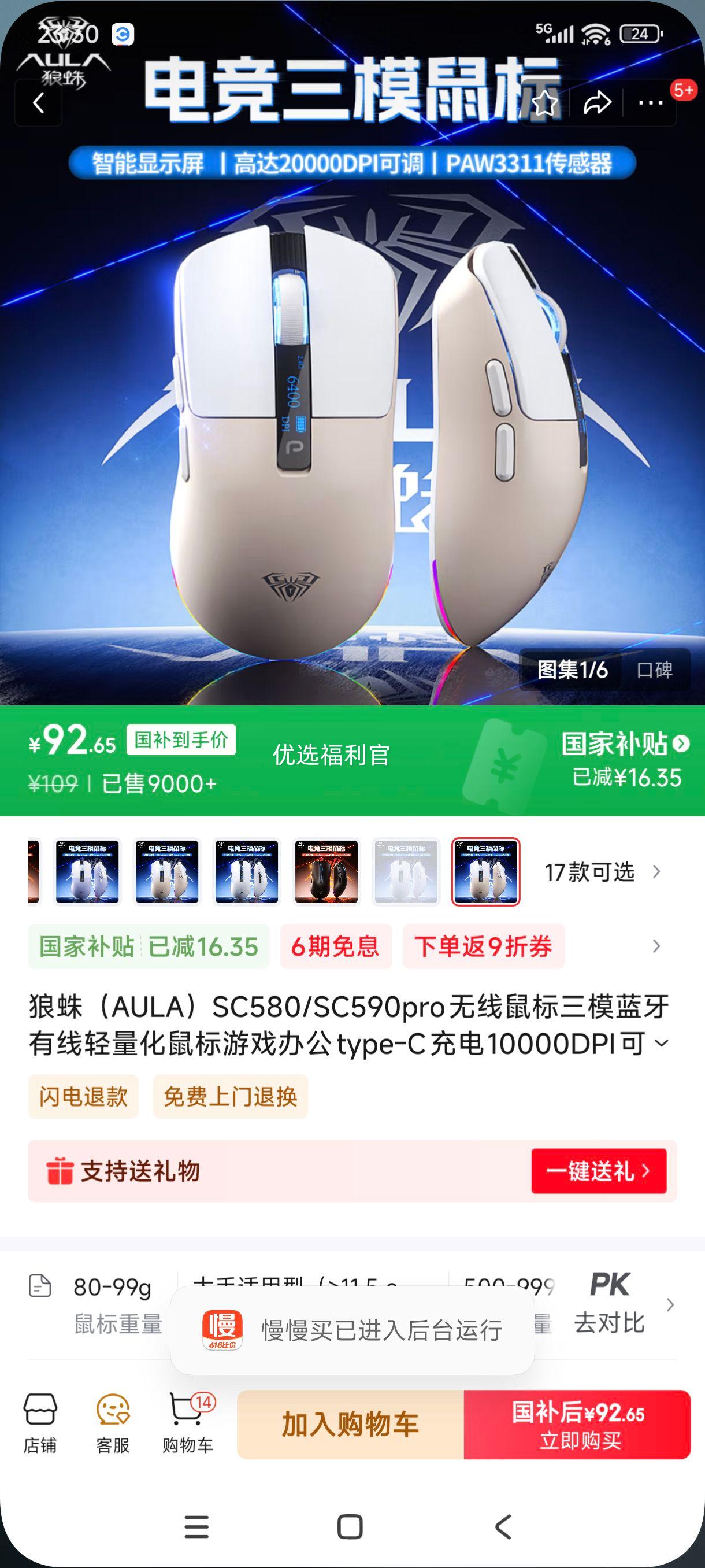View the 下单返9折券 promotion

tap(483, 946)
